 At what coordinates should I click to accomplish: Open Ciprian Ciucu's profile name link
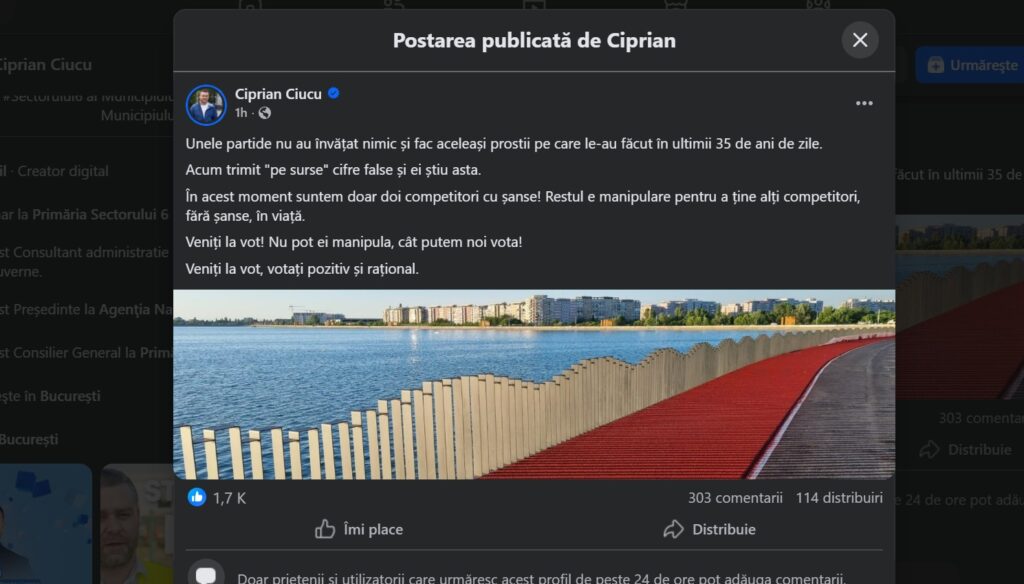(x=278, y=94)
